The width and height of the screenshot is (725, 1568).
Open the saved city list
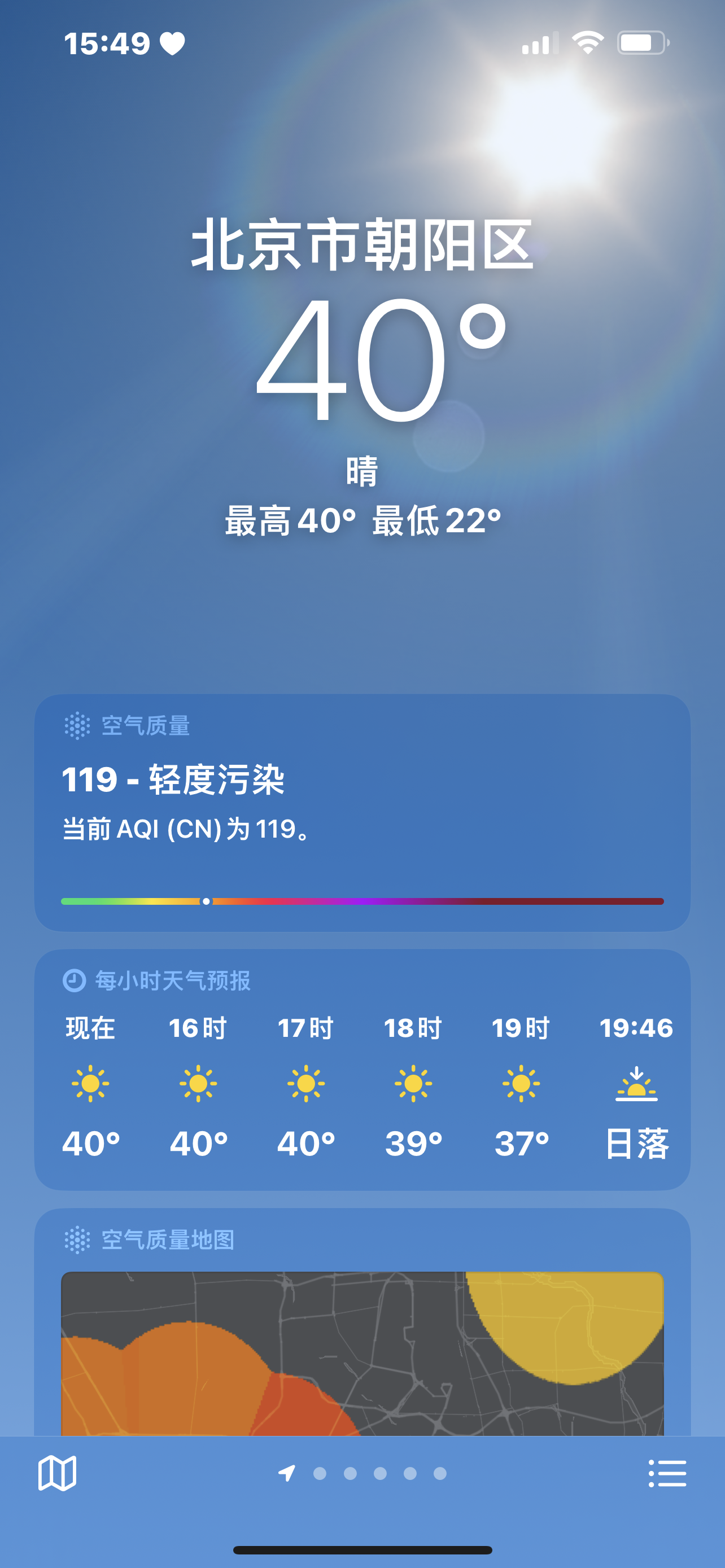click(x=667, y=1473)
